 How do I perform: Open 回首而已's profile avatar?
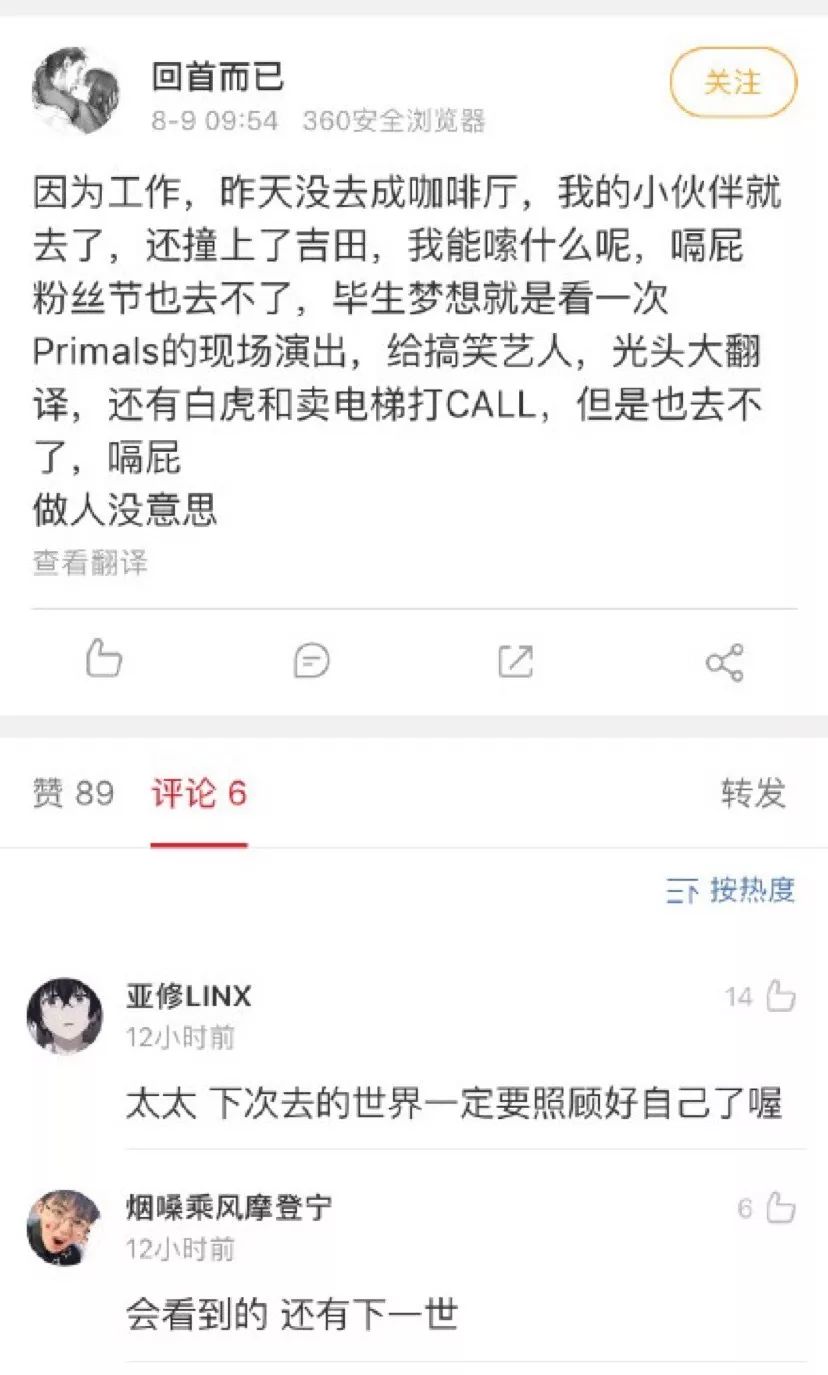[76, 92]
